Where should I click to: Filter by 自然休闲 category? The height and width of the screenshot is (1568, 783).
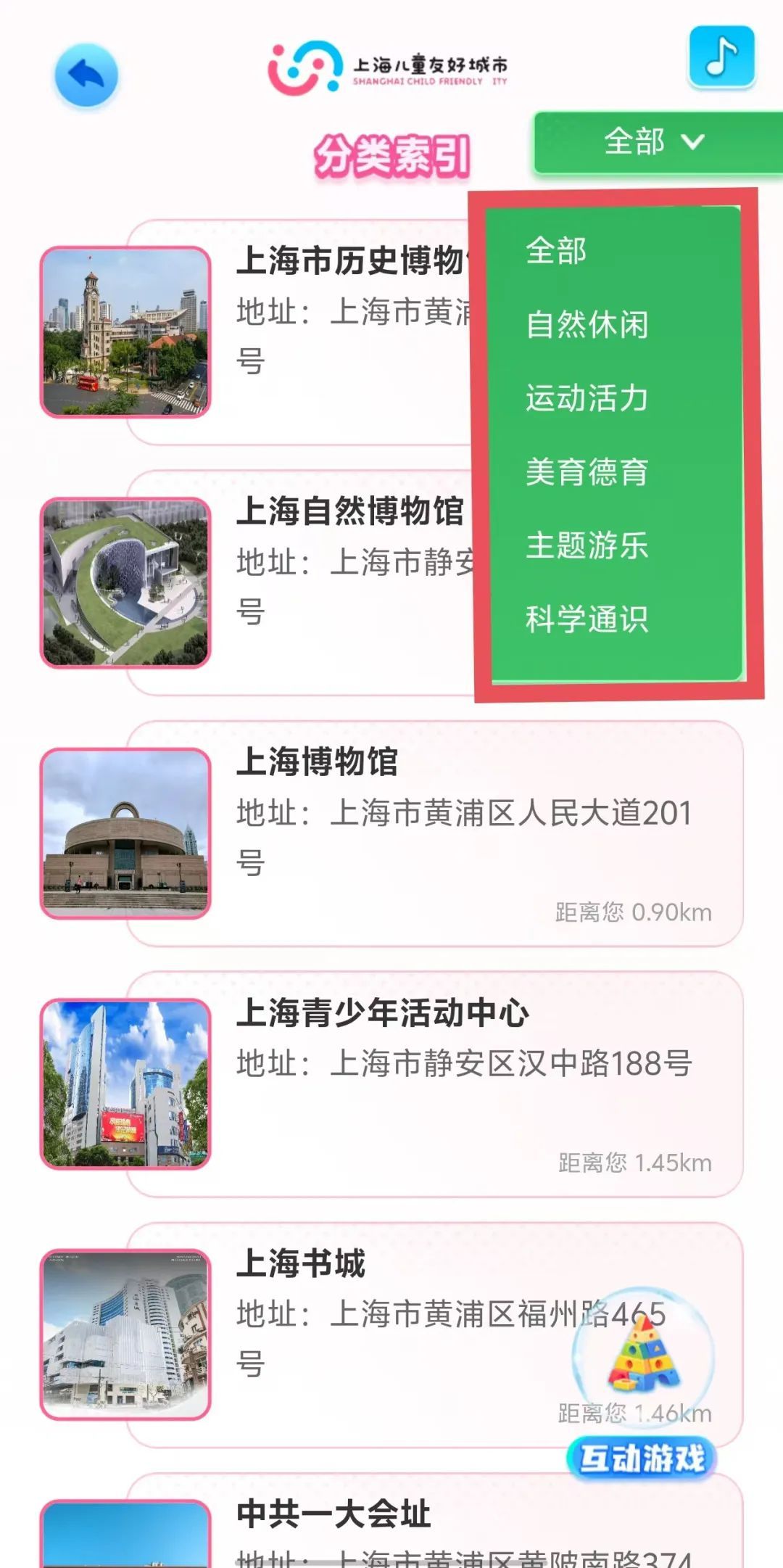(x=587, y=324)
